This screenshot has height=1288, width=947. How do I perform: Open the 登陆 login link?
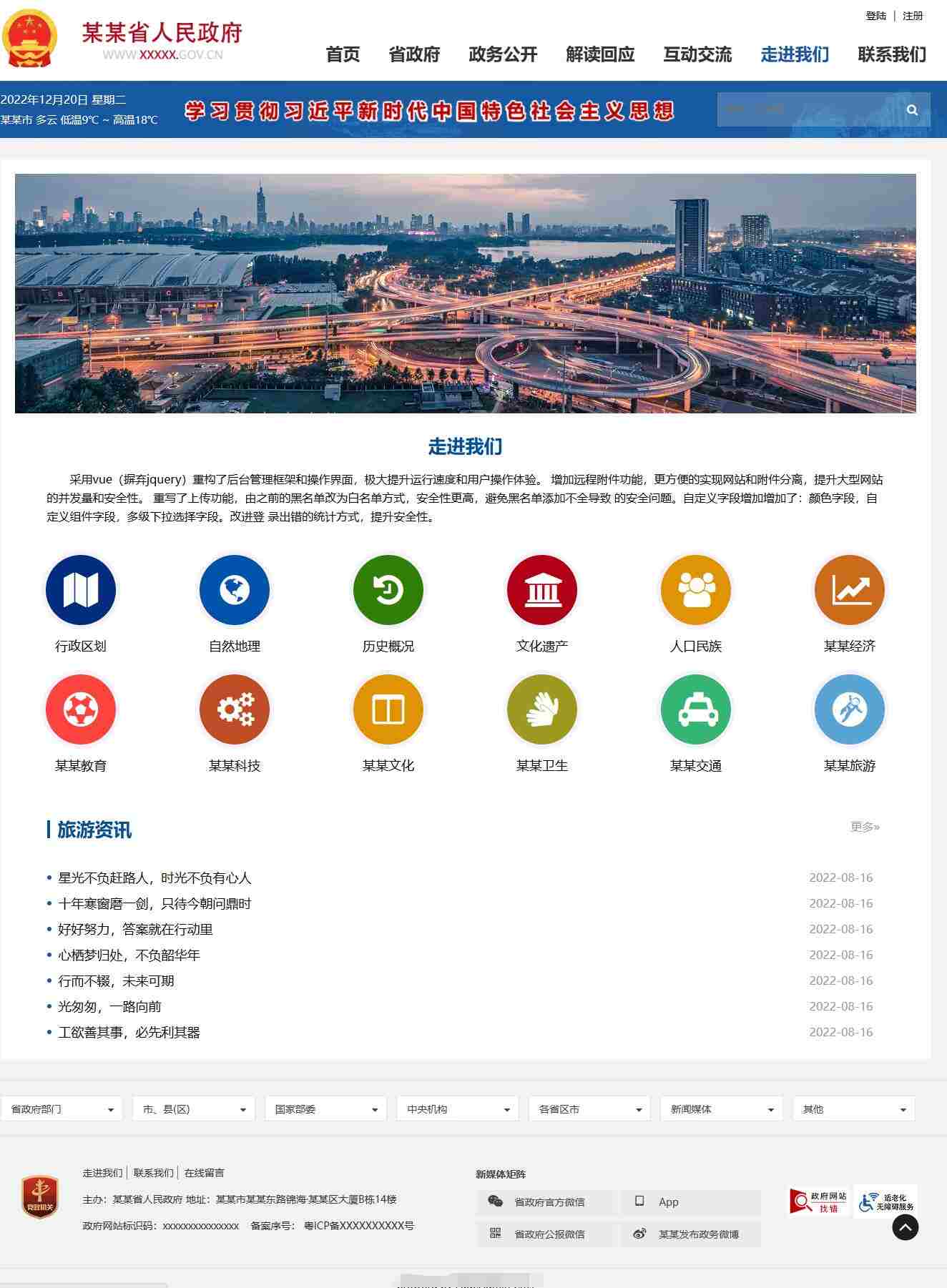tap(875, 16)
